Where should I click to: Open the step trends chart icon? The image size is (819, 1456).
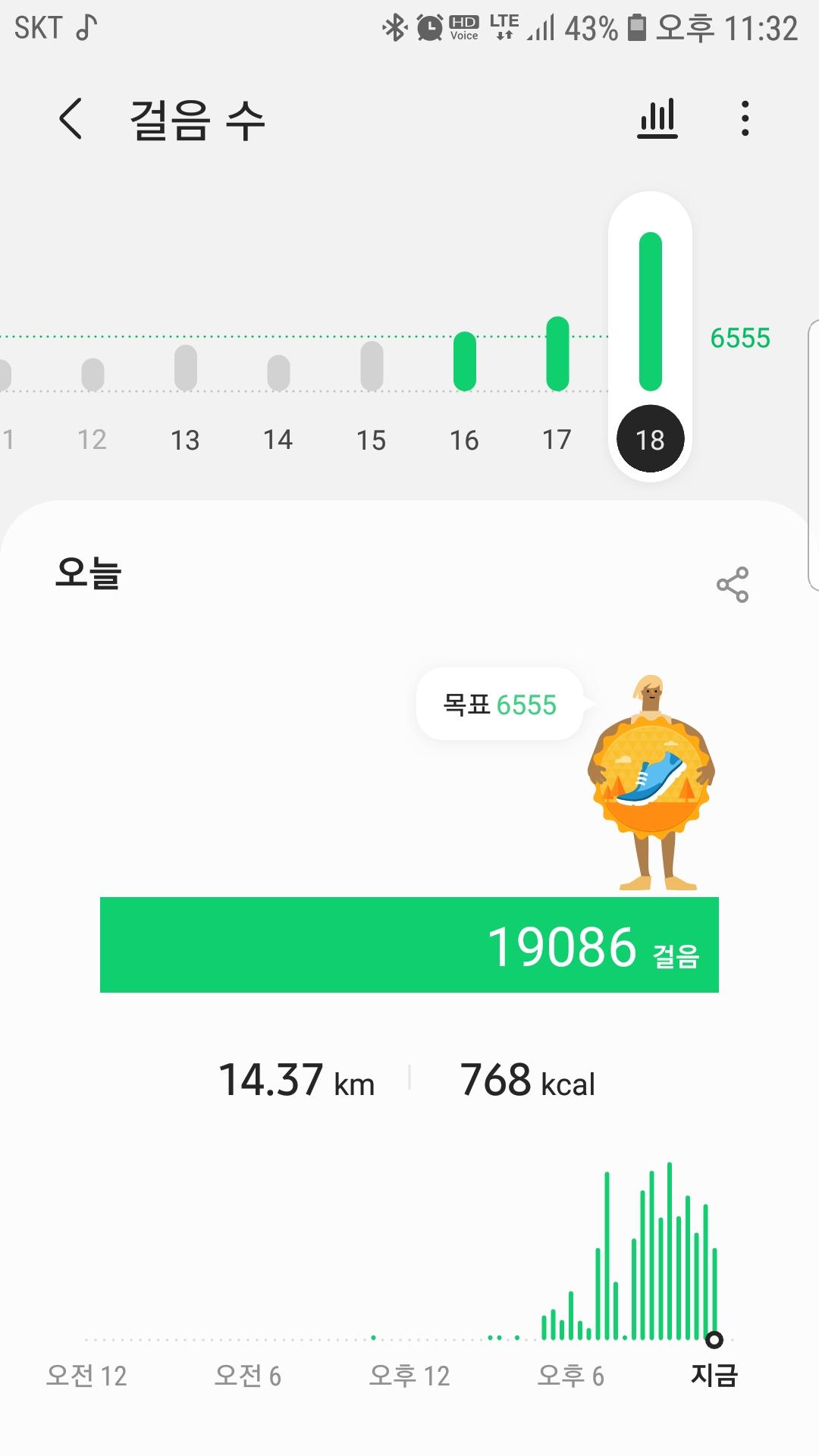[657, 119]
